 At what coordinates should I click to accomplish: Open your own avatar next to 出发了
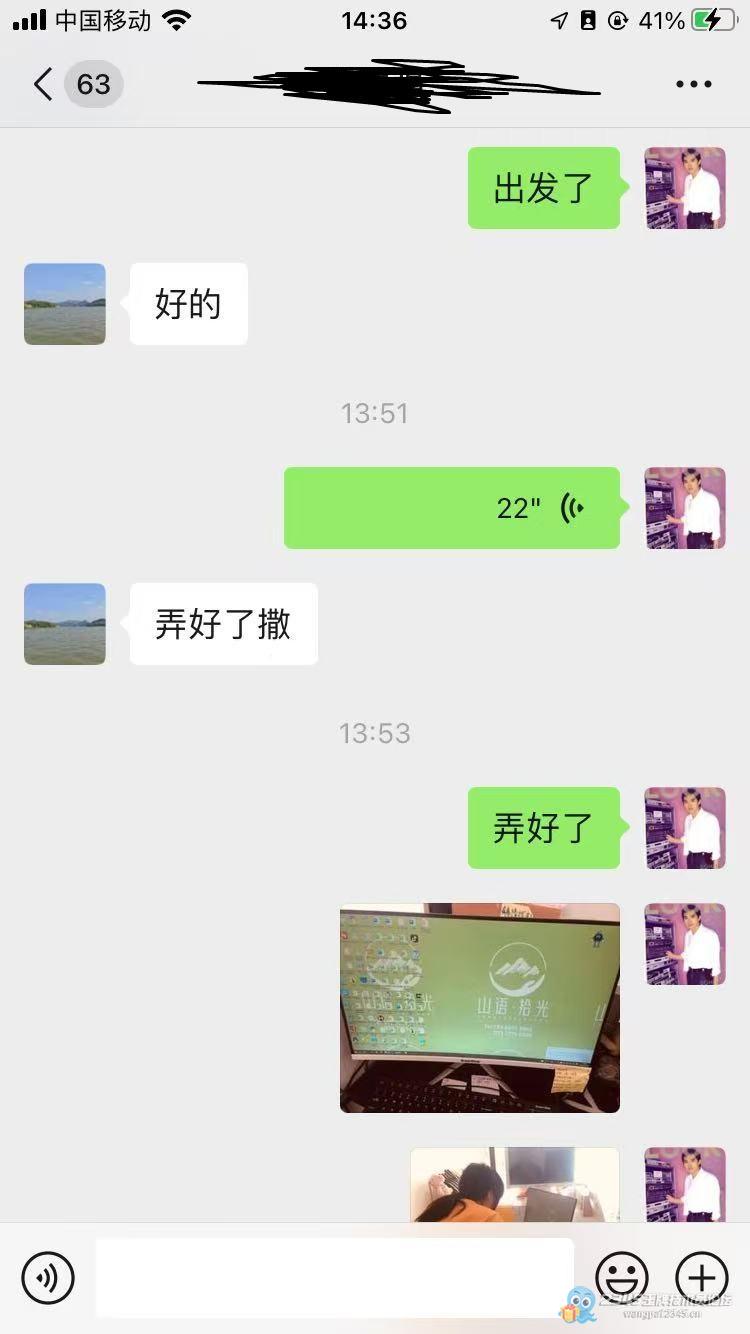click(685, 188)
